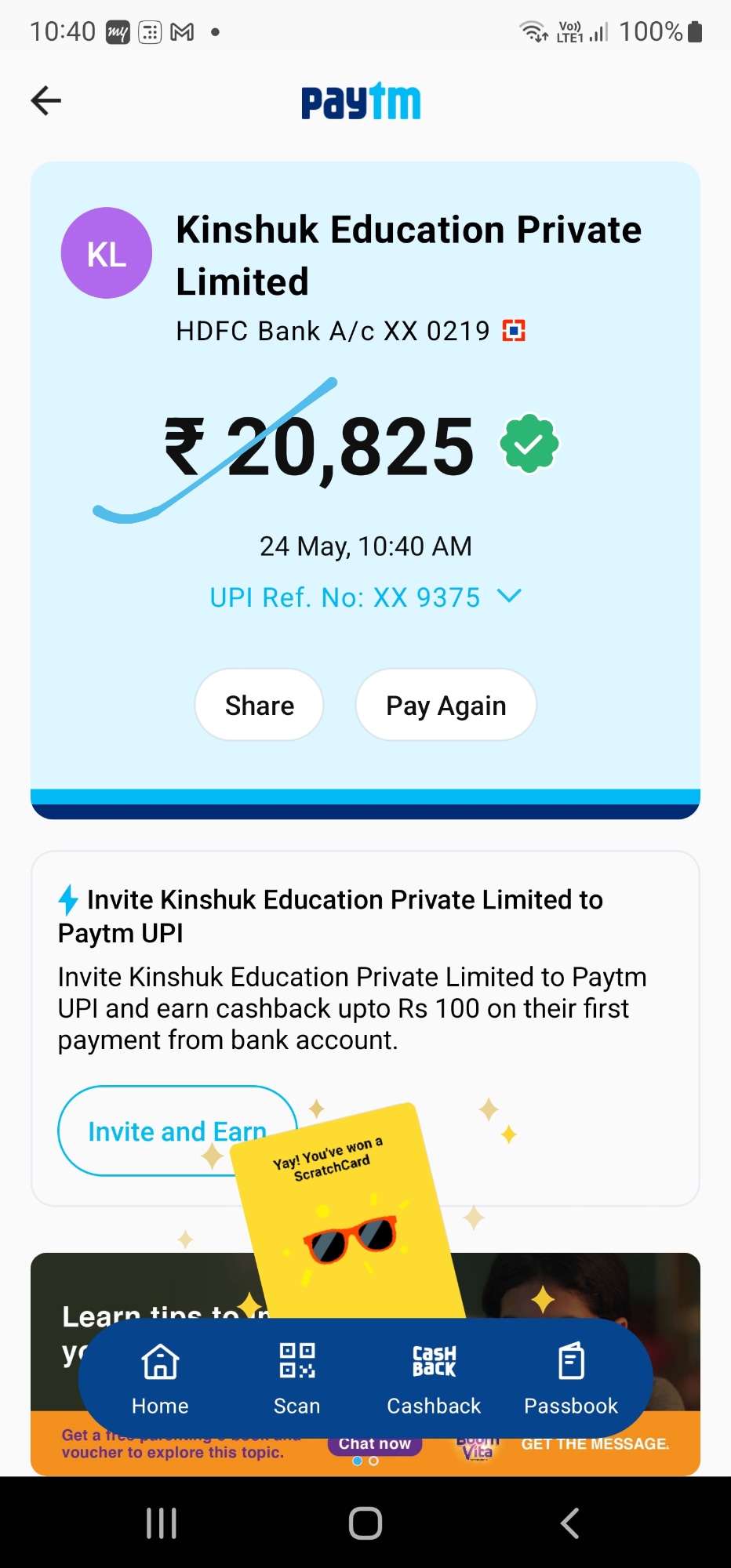This screenshot has height=1568, width=731.
Task: Tap Chat now on the banner
Action: click(375, 1446)
